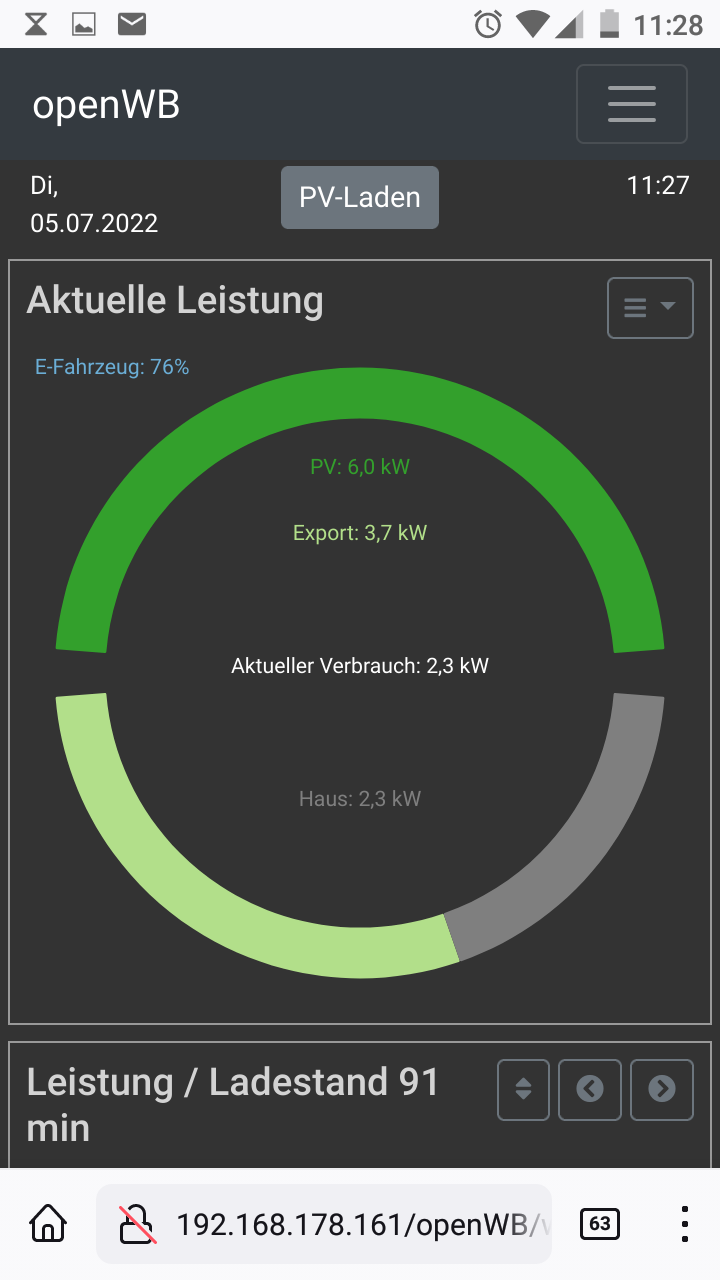Open the openWB title link

coord(106,105)
